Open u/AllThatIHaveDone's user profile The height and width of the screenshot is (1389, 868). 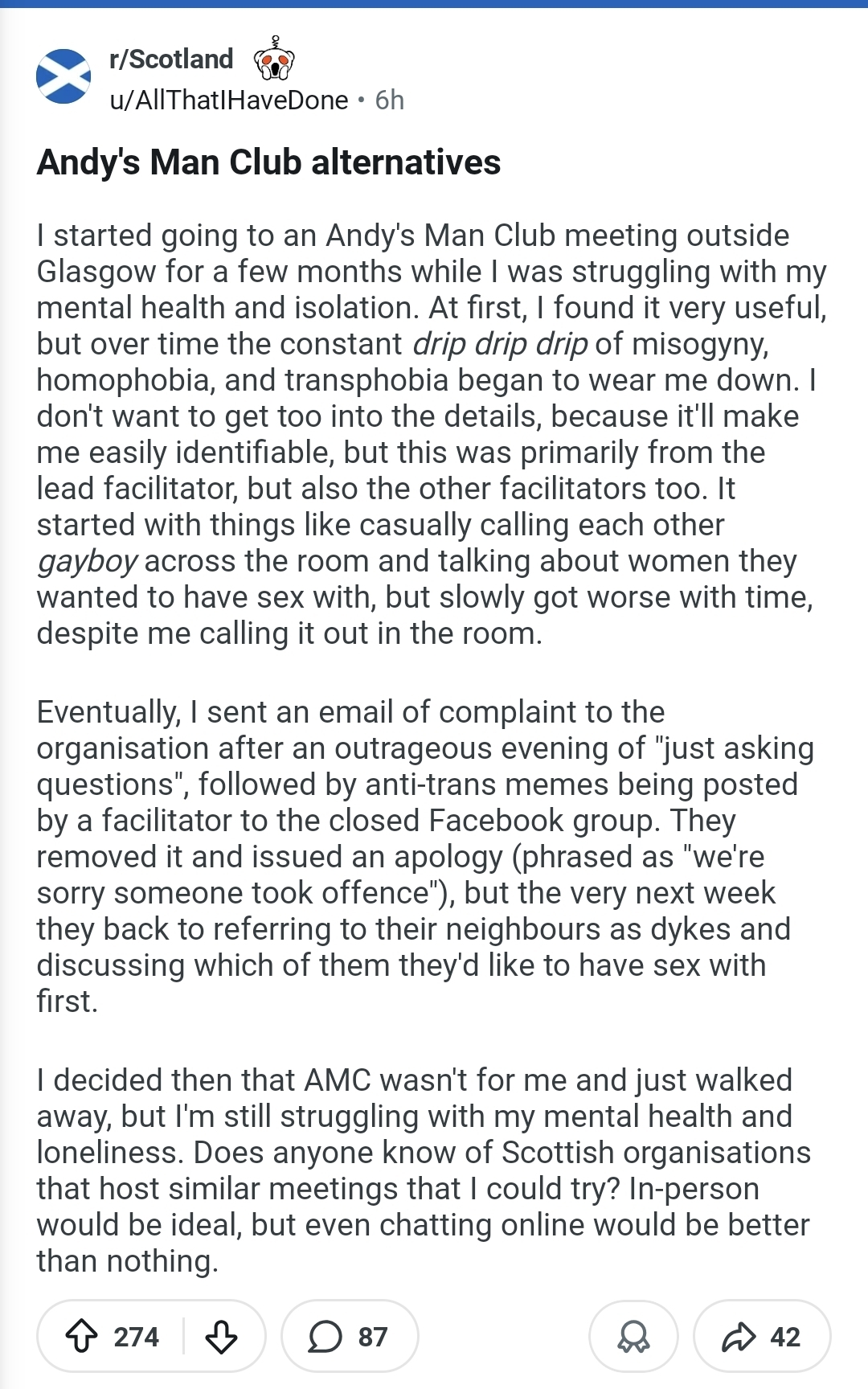[229, 100]
